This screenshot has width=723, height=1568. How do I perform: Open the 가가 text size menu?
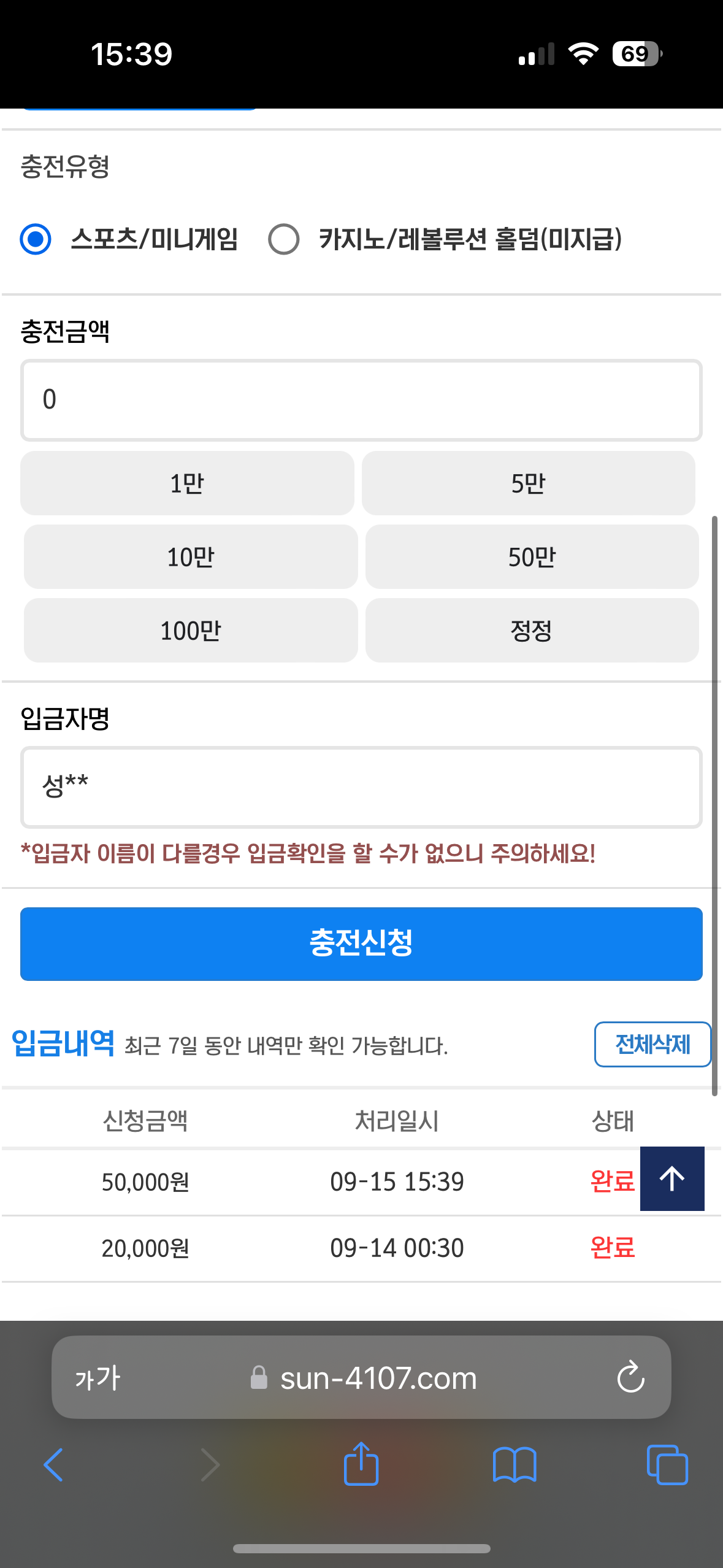tap(98, 1378)
